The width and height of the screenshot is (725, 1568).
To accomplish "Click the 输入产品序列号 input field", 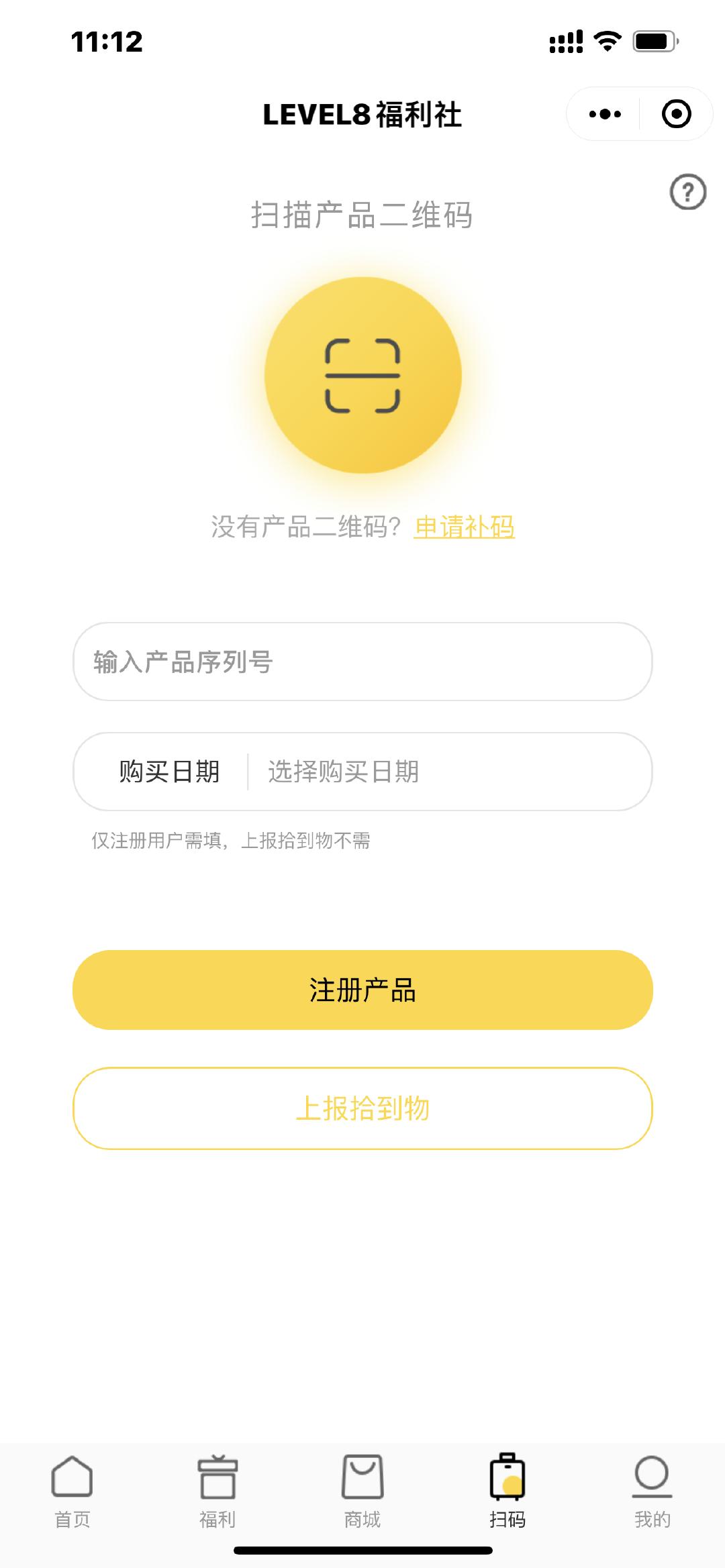I will (x=362, y=661).
